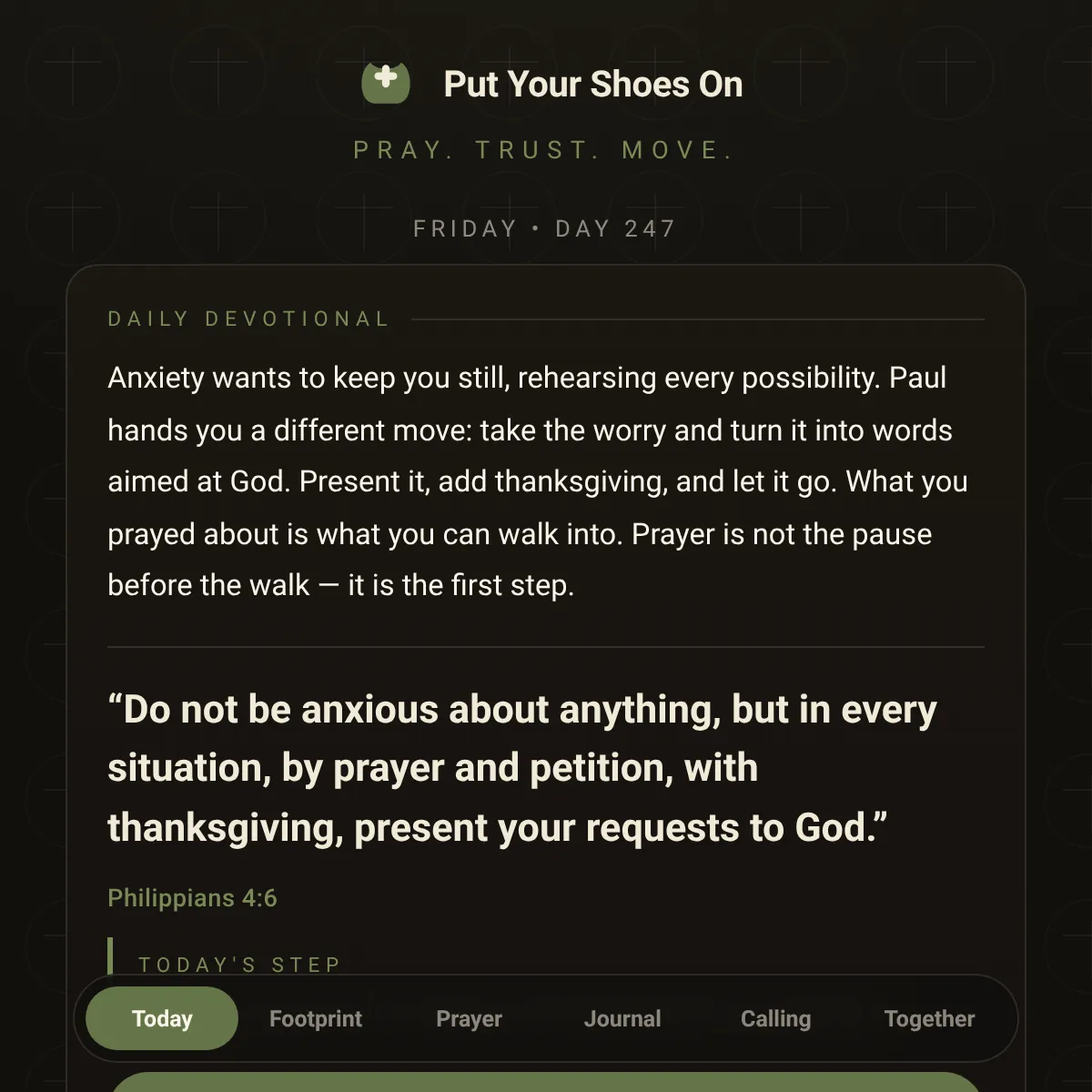Open the Together tab

[929, 1018]
